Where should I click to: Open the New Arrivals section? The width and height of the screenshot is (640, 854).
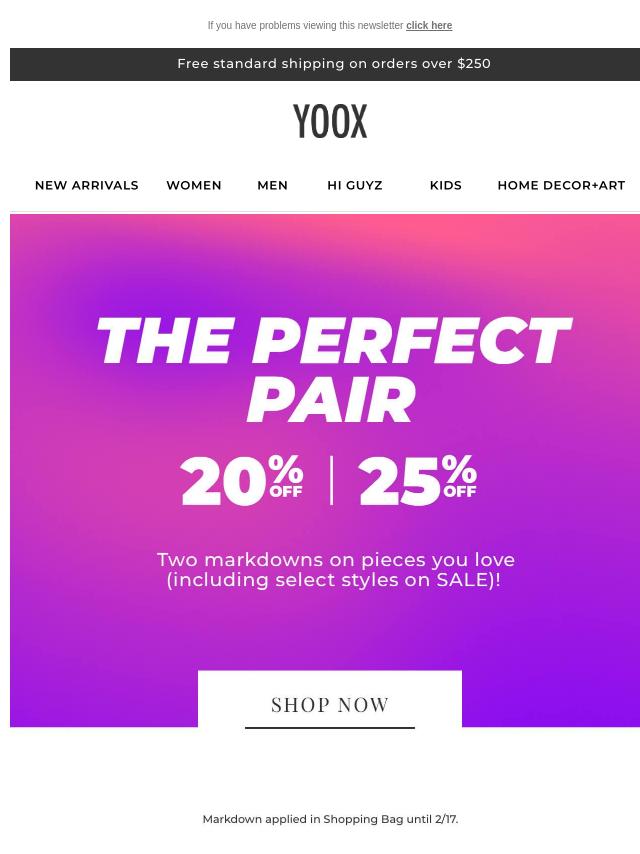pos(86,185)
